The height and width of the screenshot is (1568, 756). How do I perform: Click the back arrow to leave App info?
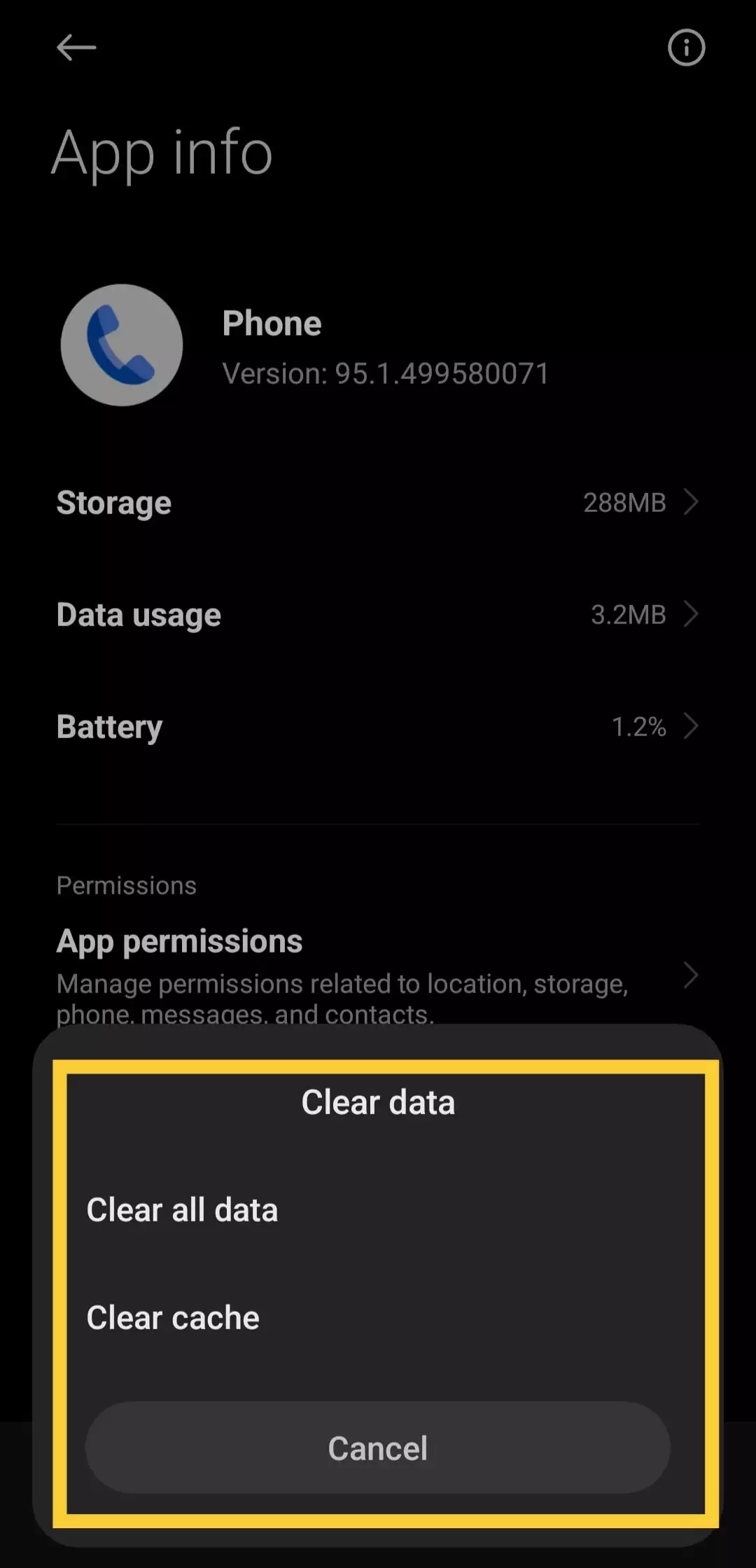[x=77, y=48]
